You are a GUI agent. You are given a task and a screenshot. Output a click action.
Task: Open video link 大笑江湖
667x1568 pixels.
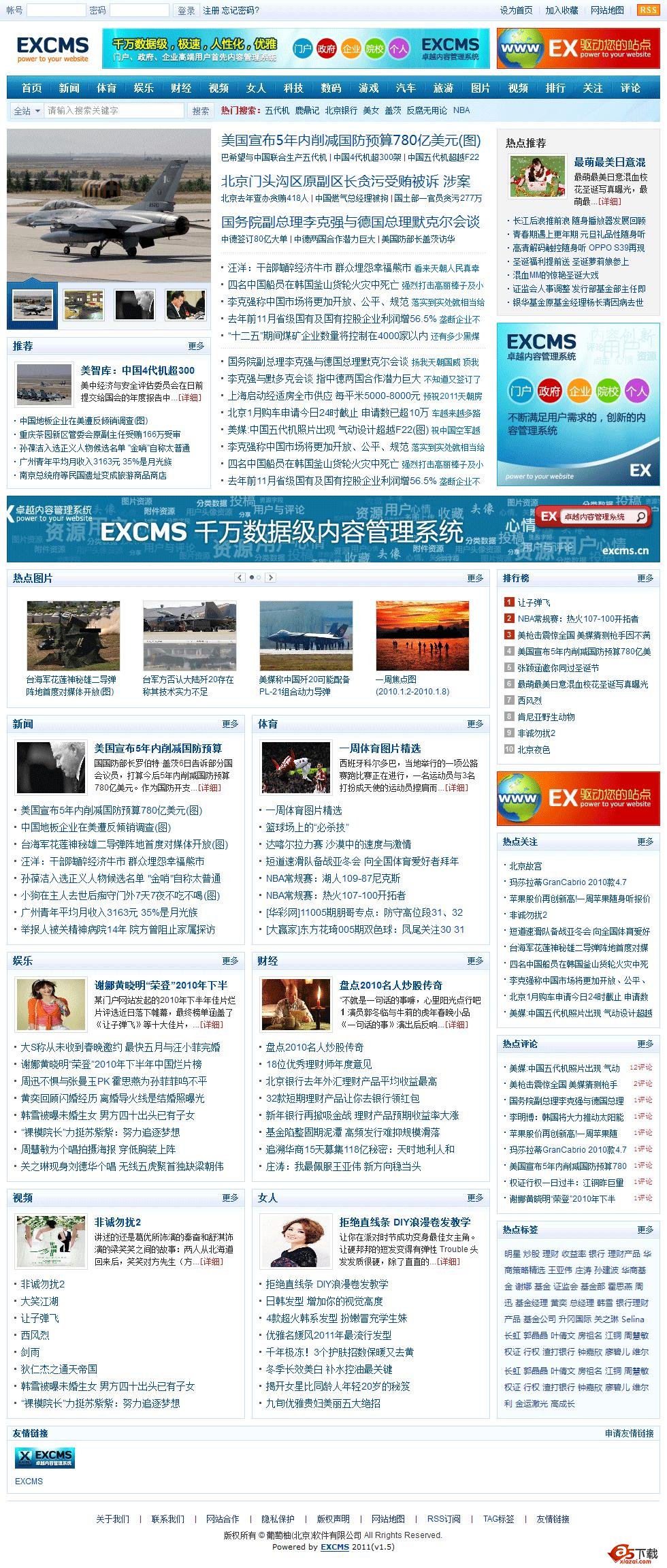(39, 1301)
